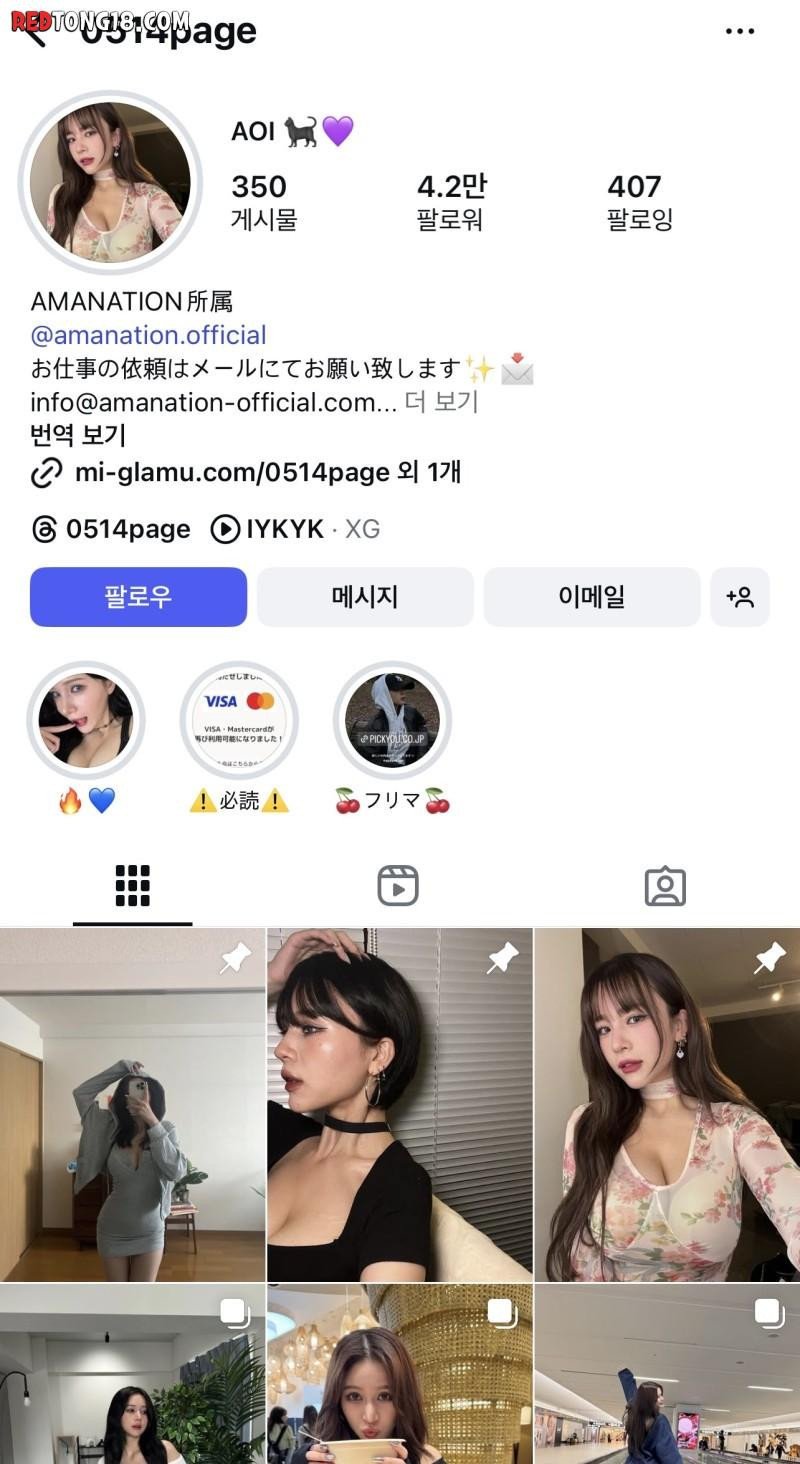Go back using the top-left arrow
This screenshot has height=1464, width=800.
click(36, 34)
